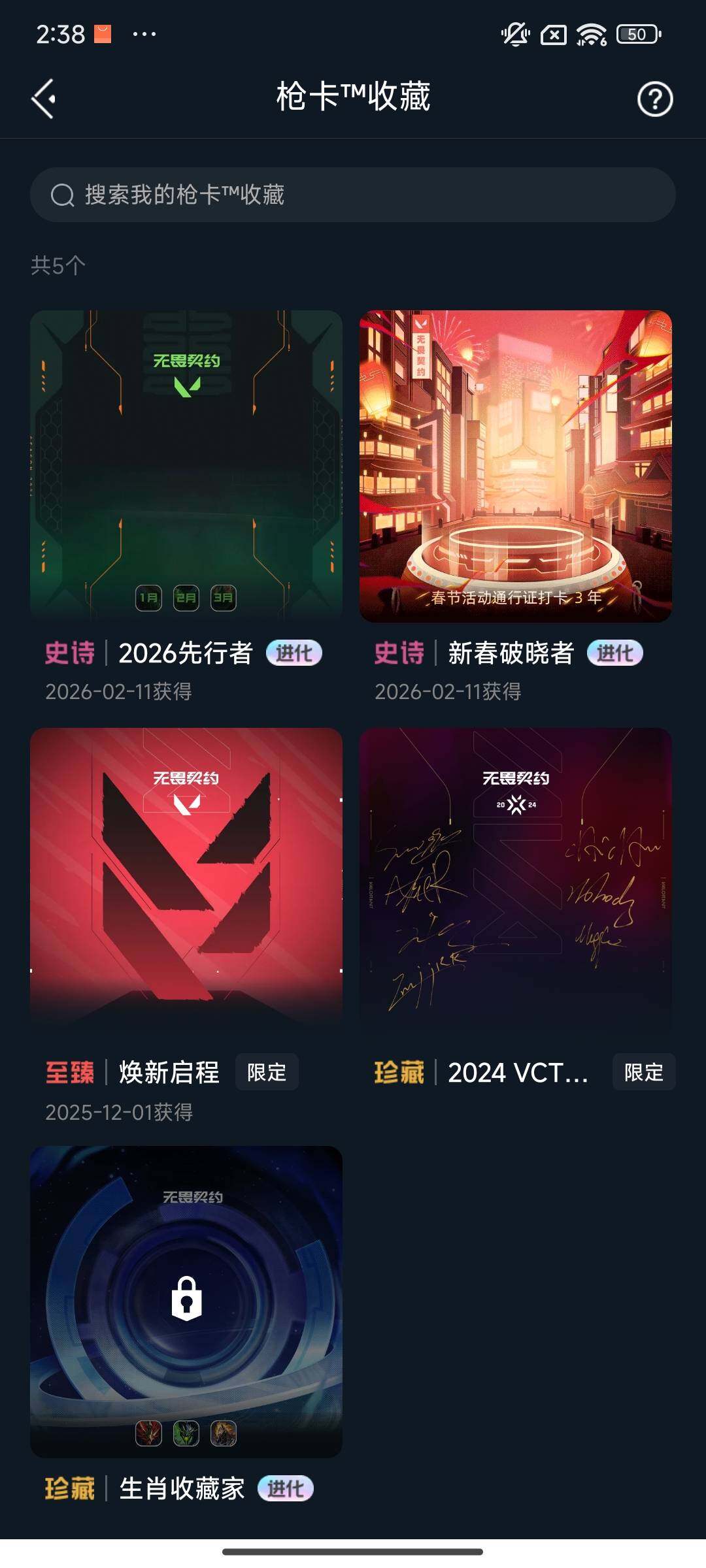Open the 2026先行者 card
Viewport: 706px width, 1568px height.
[186, 466]
